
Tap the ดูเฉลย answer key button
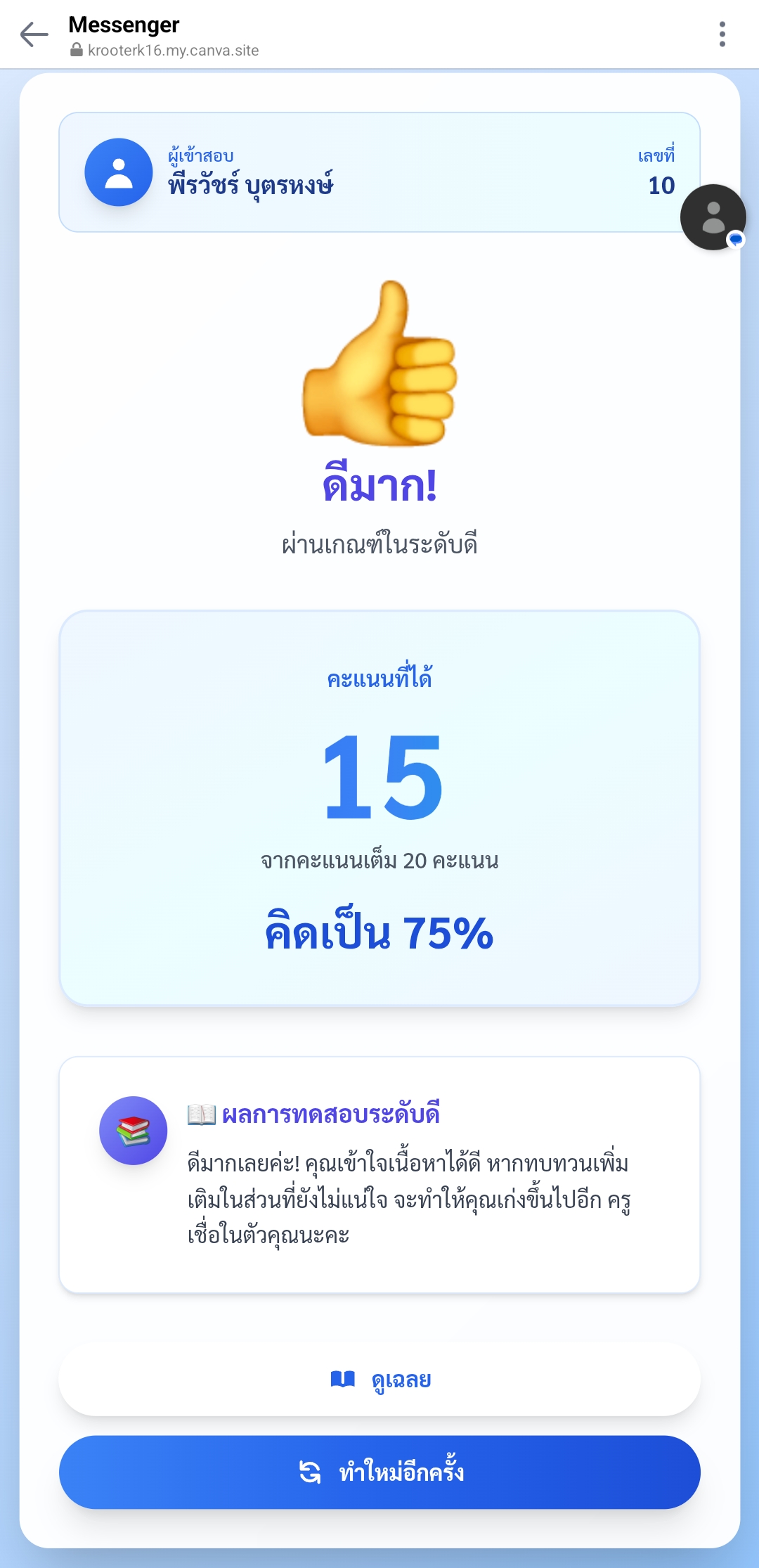(x=379, y=1380)
